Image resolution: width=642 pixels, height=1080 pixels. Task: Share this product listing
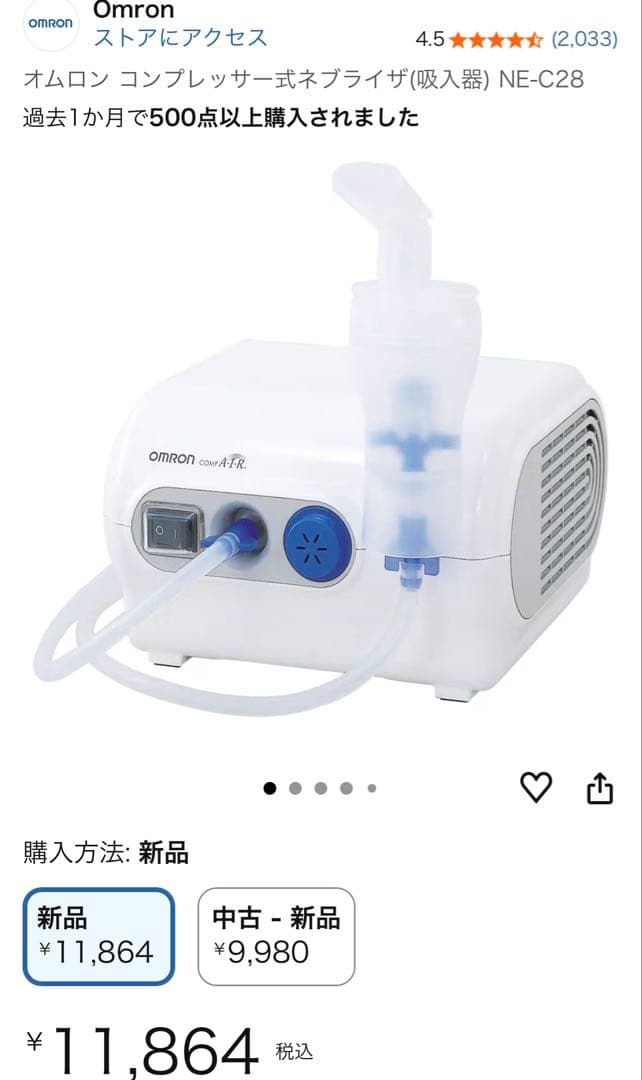point(598,788)
